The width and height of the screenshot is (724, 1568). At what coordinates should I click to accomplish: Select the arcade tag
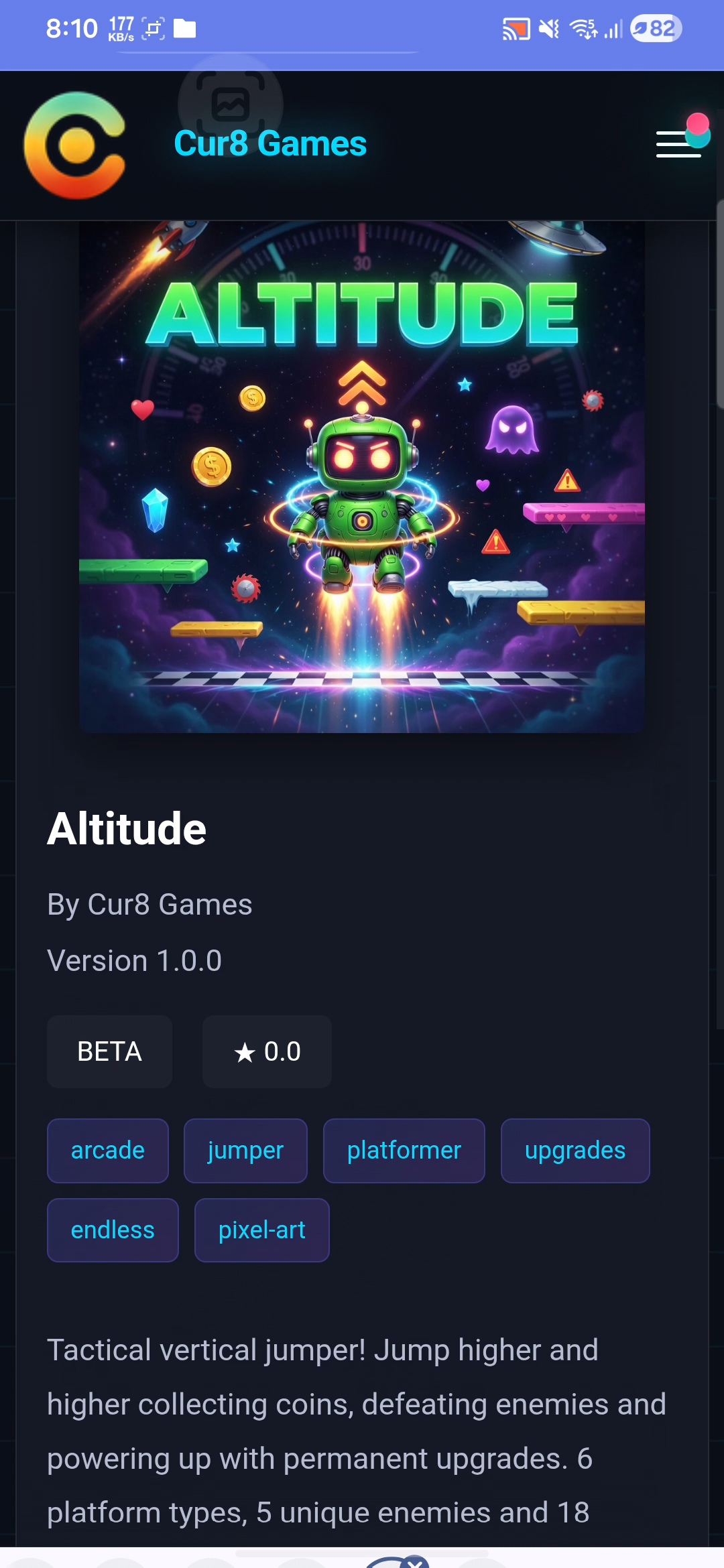[108, 1151]
